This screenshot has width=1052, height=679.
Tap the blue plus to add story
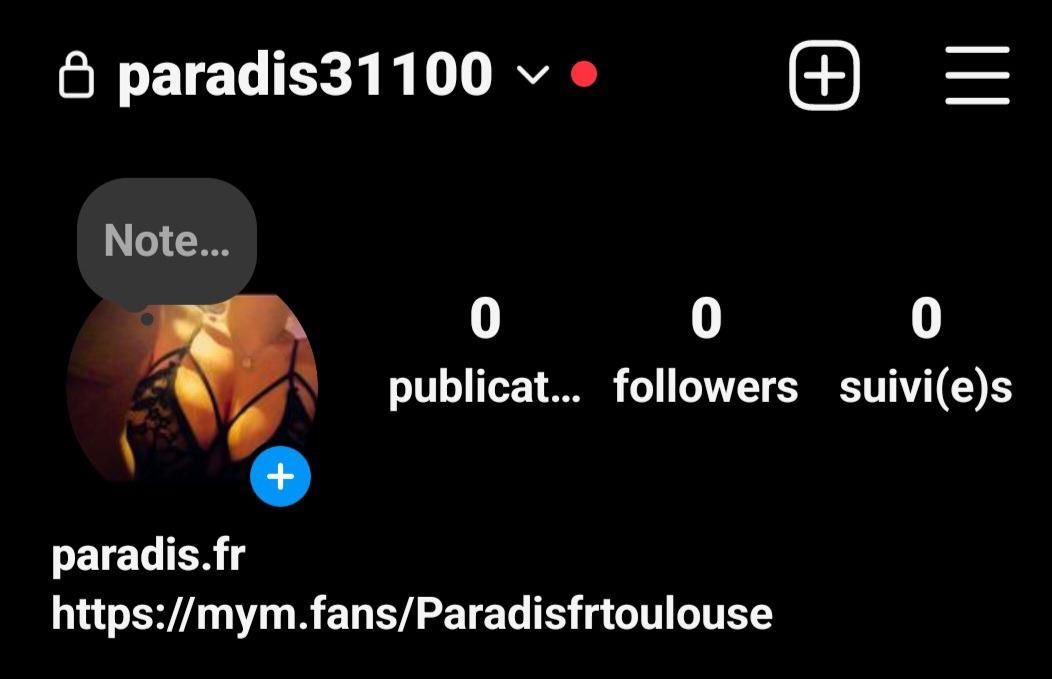click(280, 477)
